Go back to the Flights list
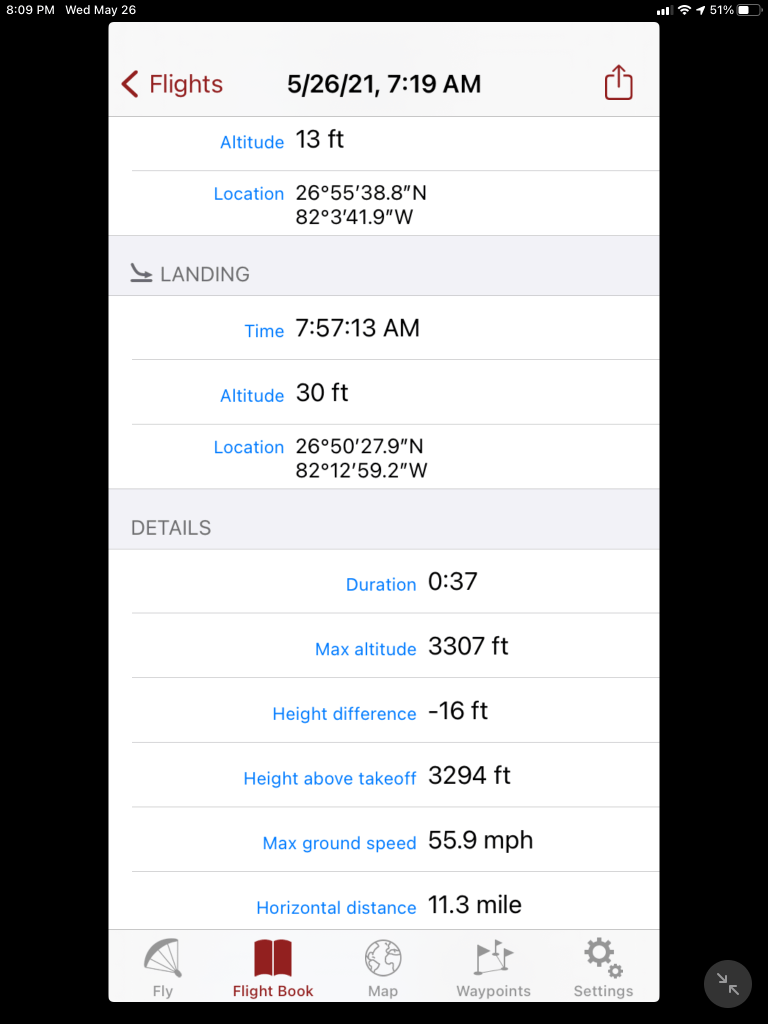768x1024 pixels. point(172,84)
